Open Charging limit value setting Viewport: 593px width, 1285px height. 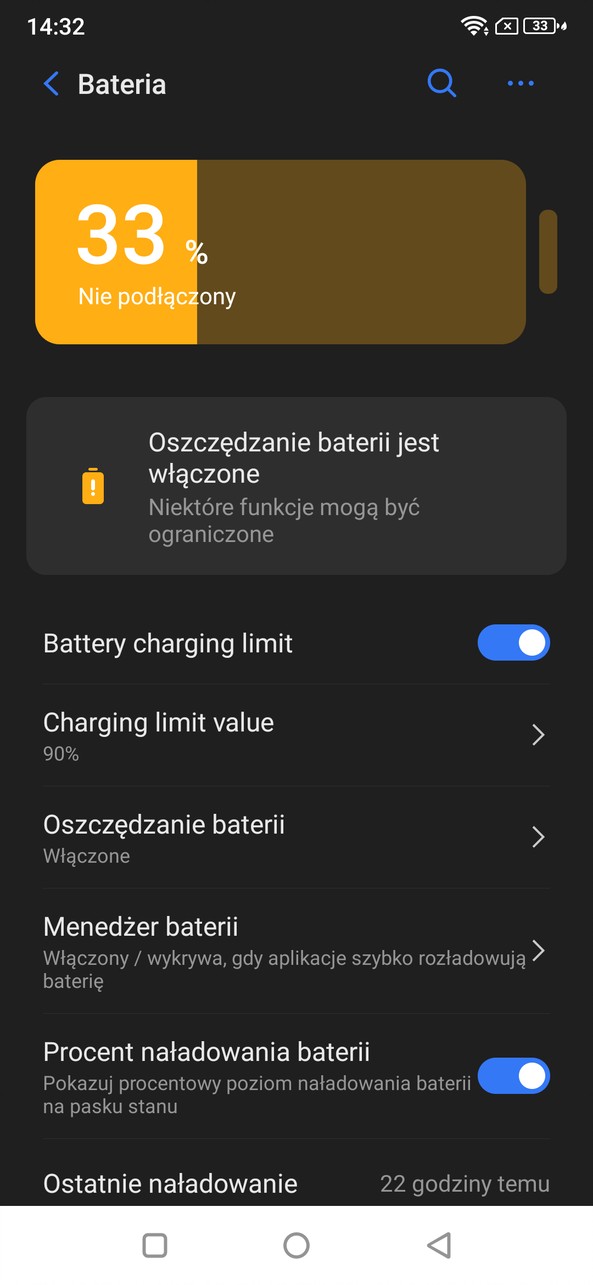296,735
